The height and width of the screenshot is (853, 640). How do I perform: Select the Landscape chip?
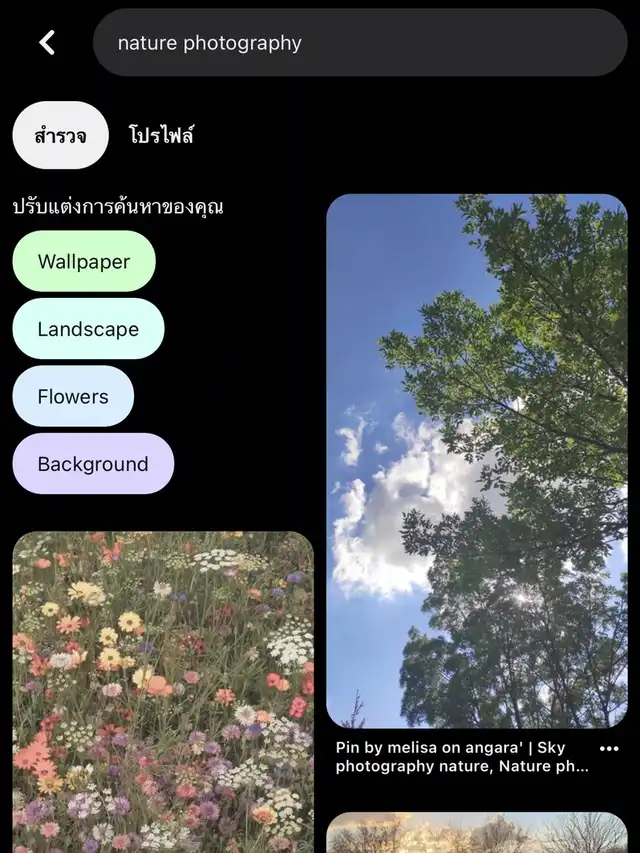pos(88,329)
